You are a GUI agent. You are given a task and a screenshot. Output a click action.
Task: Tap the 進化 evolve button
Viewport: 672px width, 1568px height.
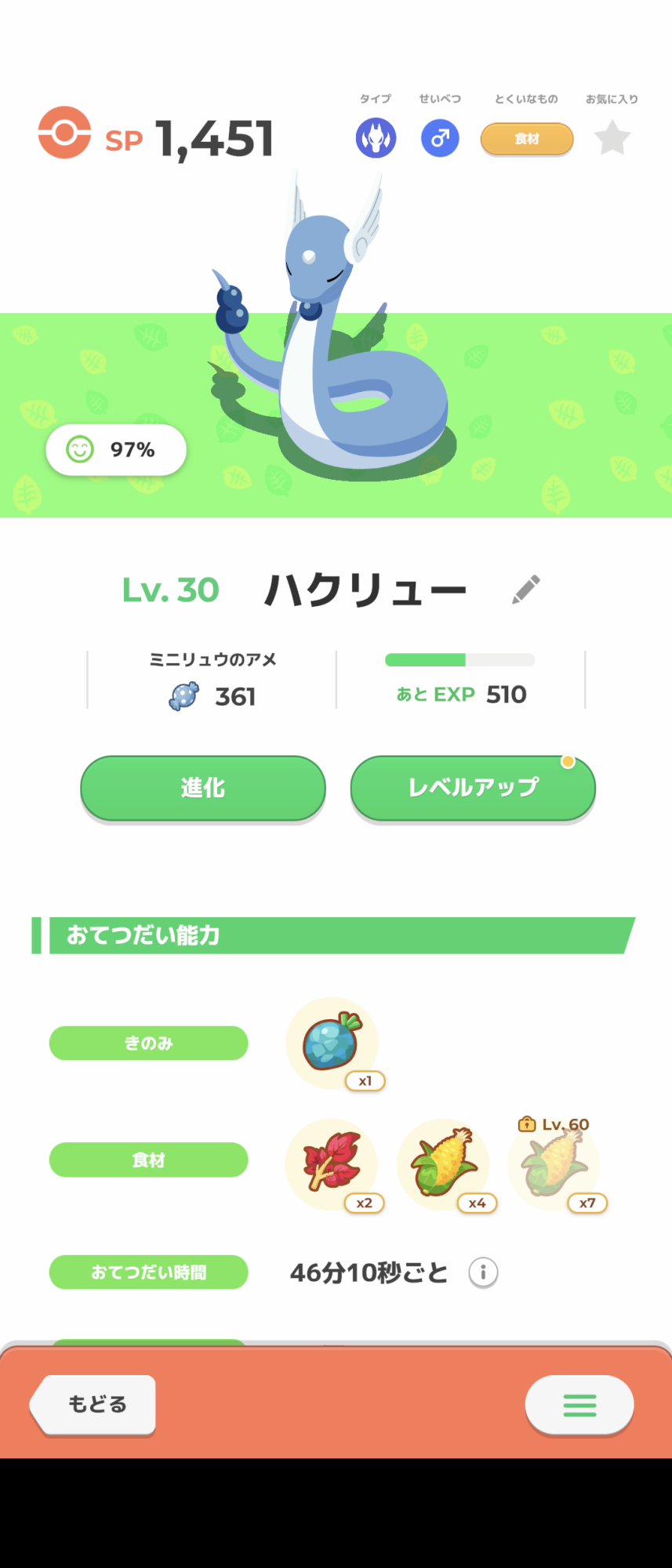pyautogui.click(x=203, y=788)
